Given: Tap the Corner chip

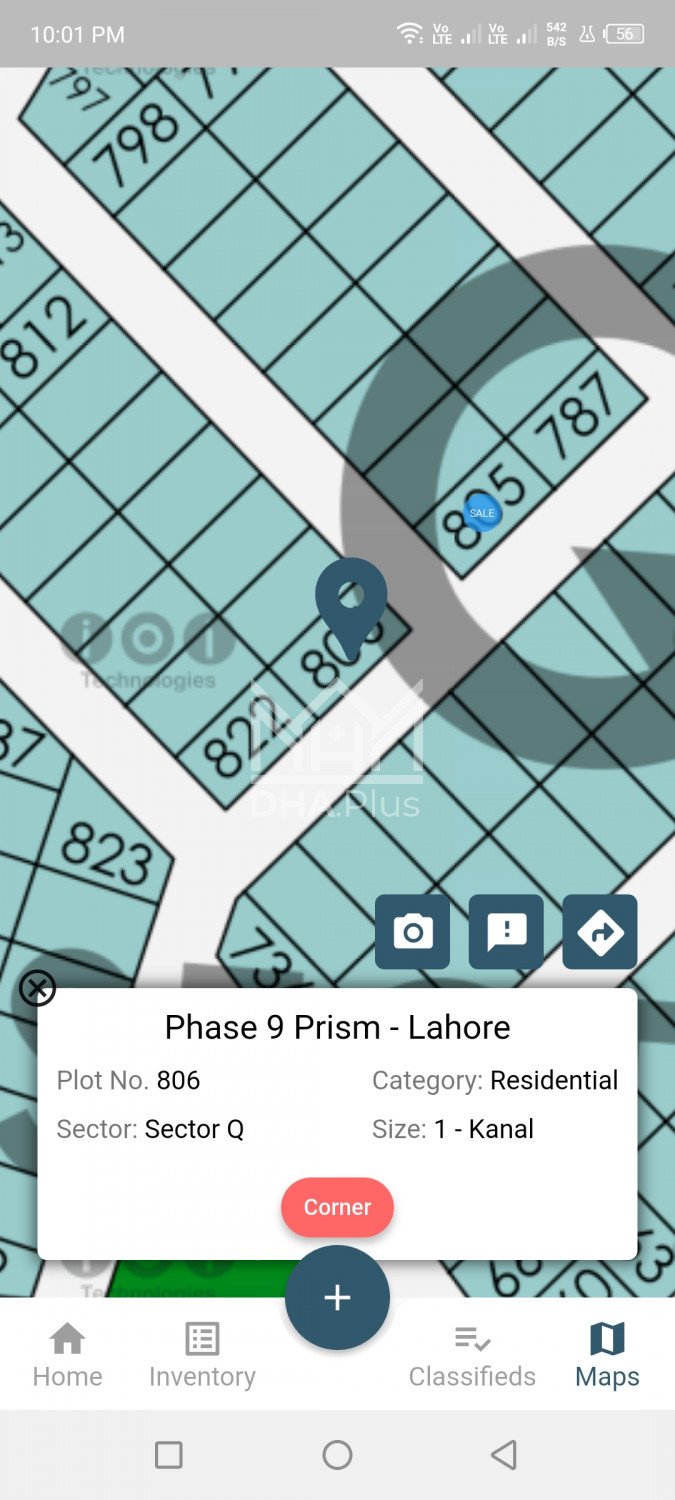Looking at the screenshot, I should (337, 1207).
